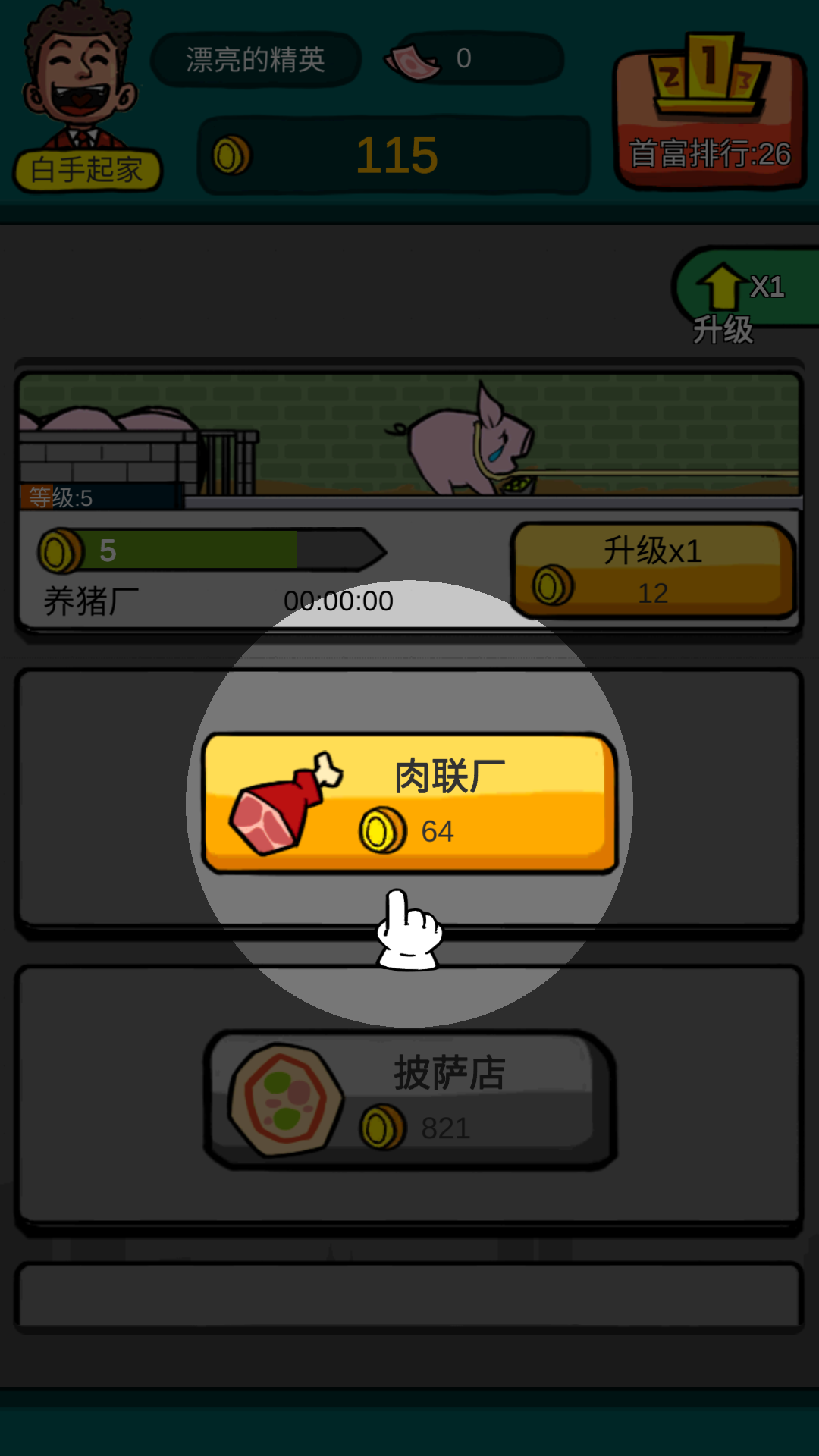Upgrade the pig farm with 升级x1 button
Image resolution: width=819 pixels, height=1456 pixels.
[x=654, y=570]
